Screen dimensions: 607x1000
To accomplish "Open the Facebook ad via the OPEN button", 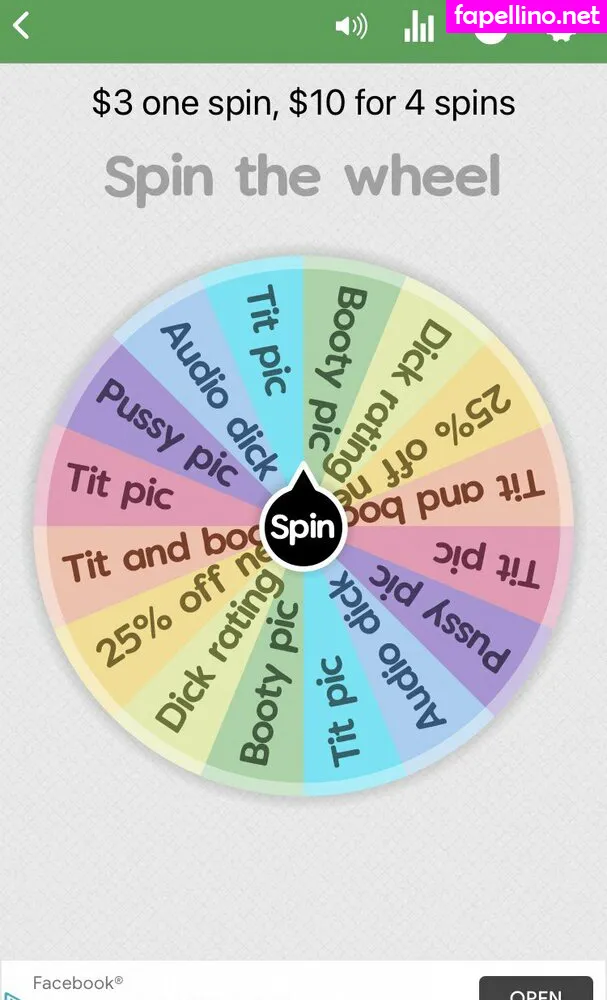I will pos(535,988).
